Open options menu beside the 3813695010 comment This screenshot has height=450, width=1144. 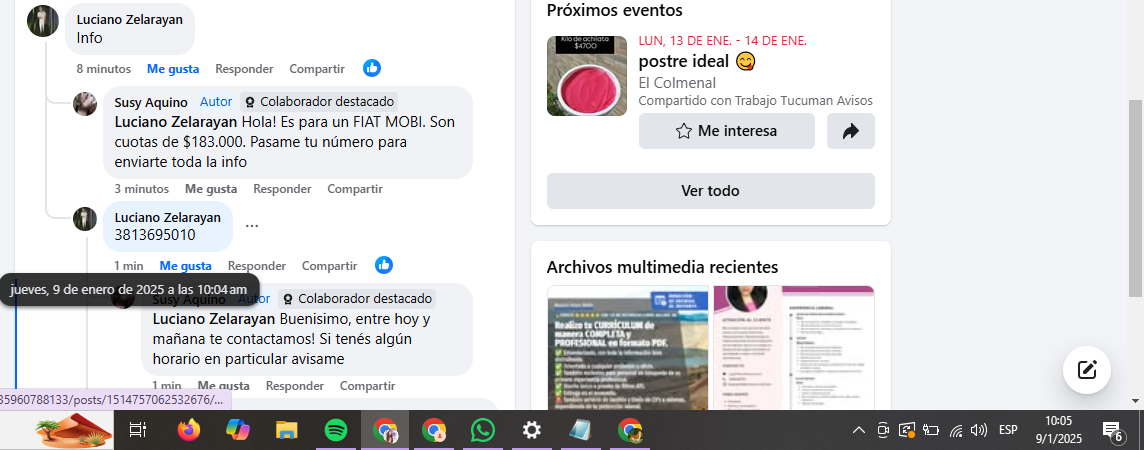coord(252,226)
